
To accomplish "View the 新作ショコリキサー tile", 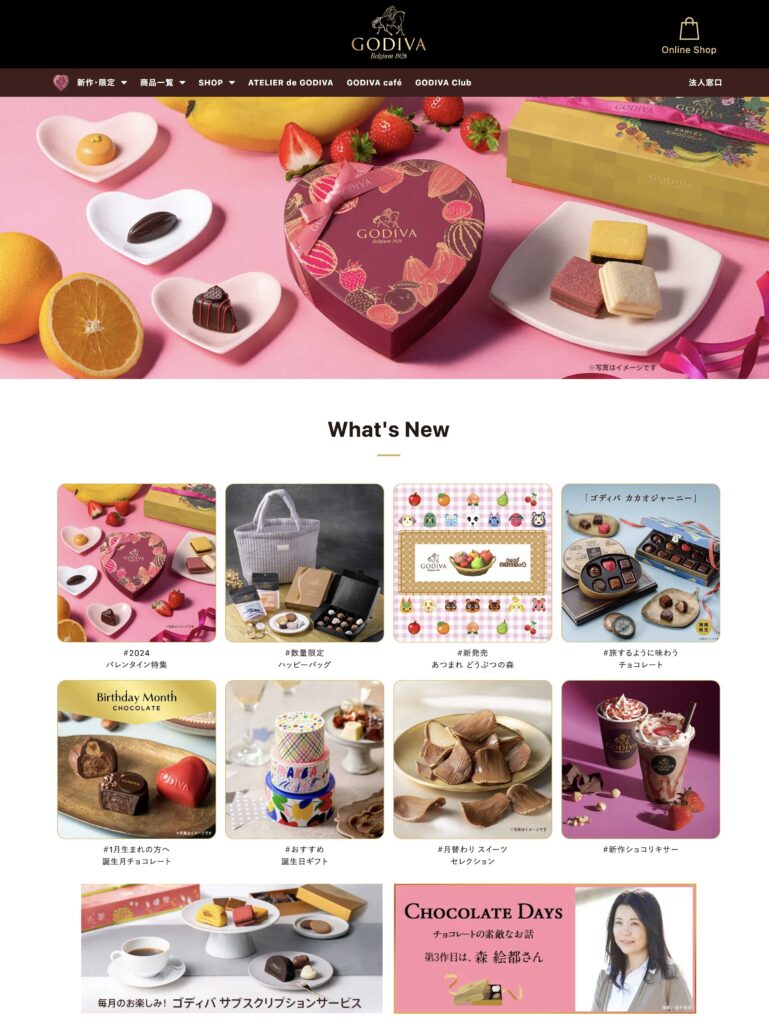I will (x=640, y=759).
